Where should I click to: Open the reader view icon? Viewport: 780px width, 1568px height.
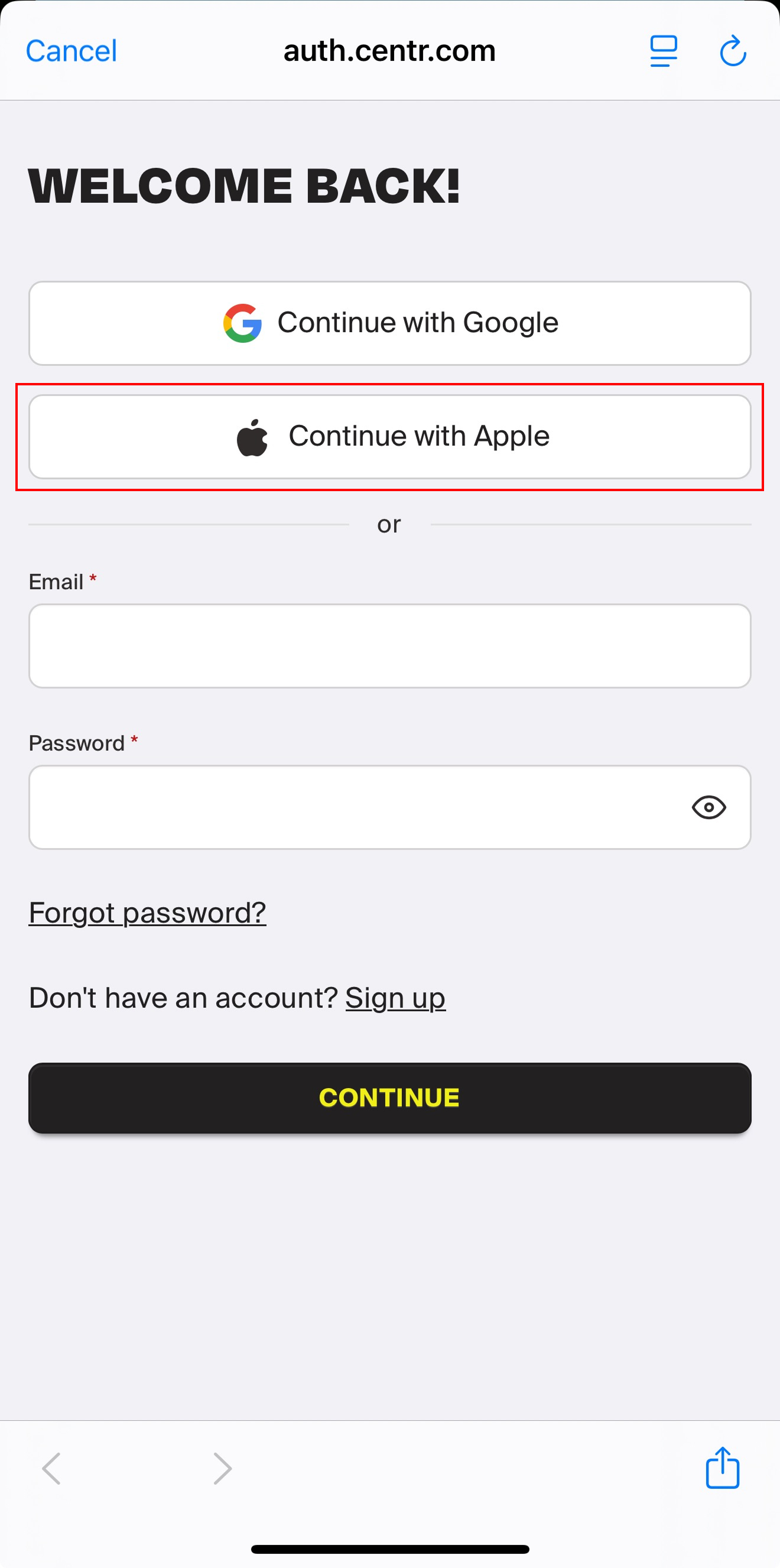coord(663,51)
